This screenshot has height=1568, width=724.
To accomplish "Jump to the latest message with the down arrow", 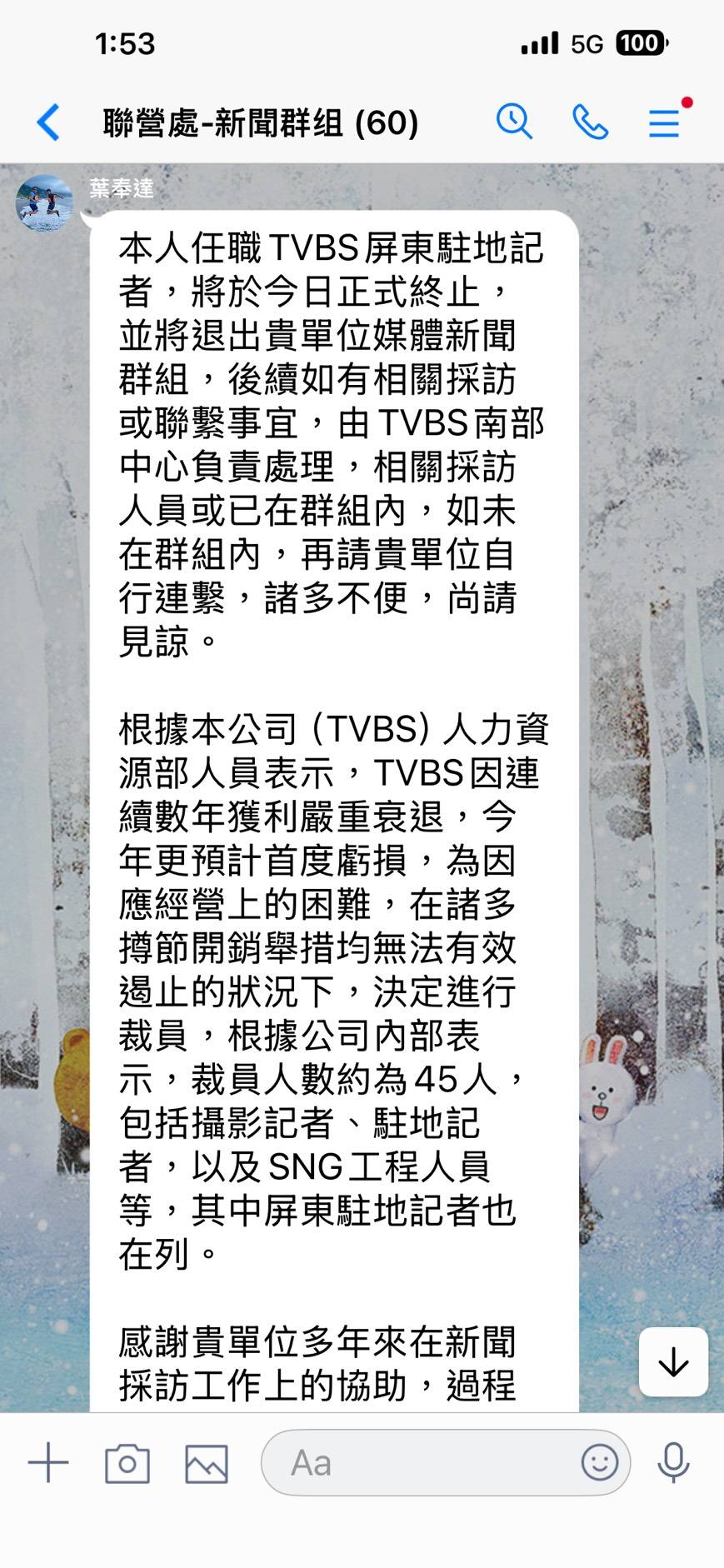I will (x=673, y=1362).
